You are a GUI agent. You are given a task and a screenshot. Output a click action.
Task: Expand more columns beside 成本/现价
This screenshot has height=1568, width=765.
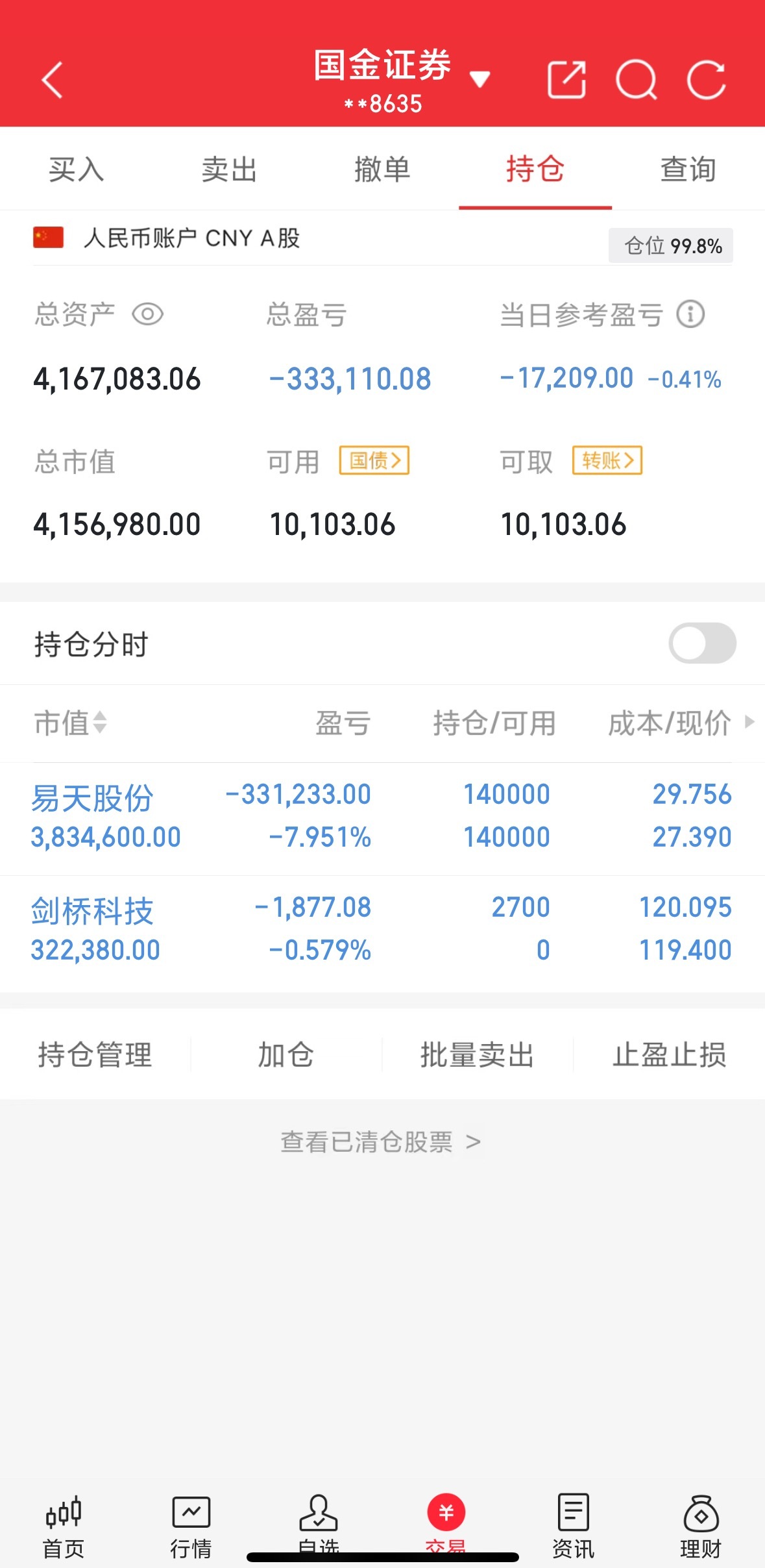click(x=749, y=722)
